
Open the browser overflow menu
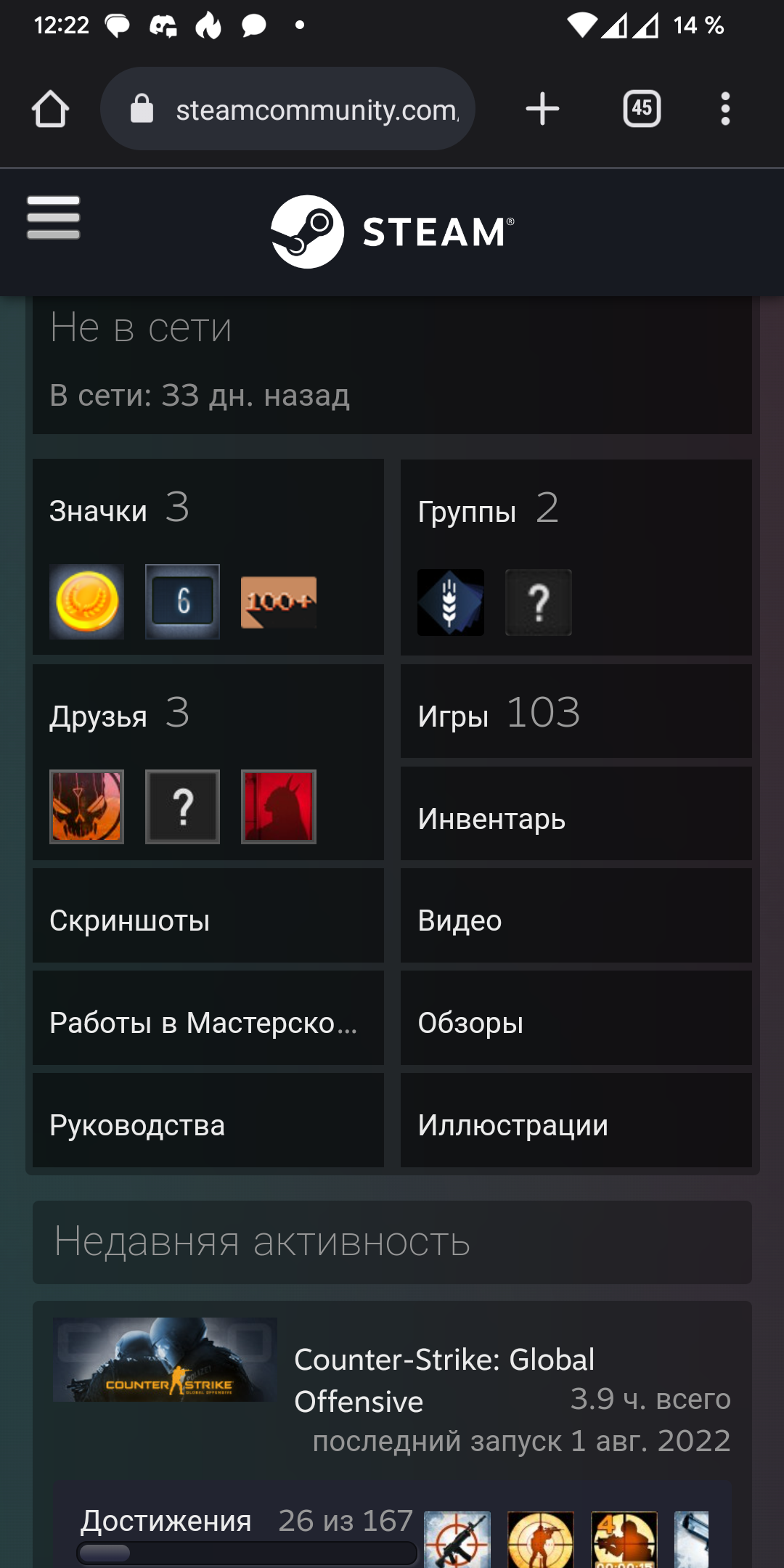pos(725,109)
